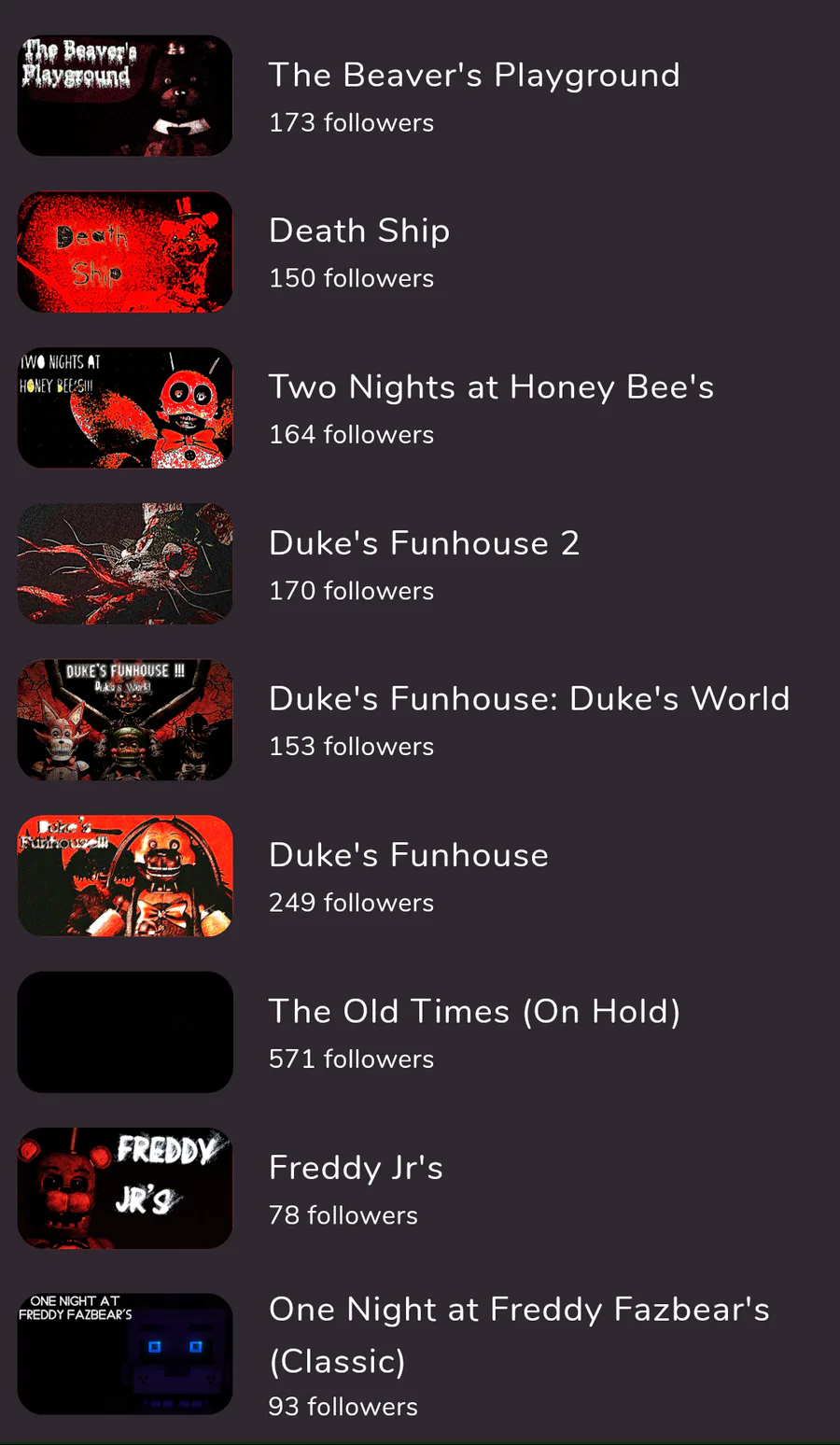Image resolution: width=840 pixels, height=1445 pixels.
Task: Open Two Nights at Honey Bee's
Action: click(x=491, y=387)
